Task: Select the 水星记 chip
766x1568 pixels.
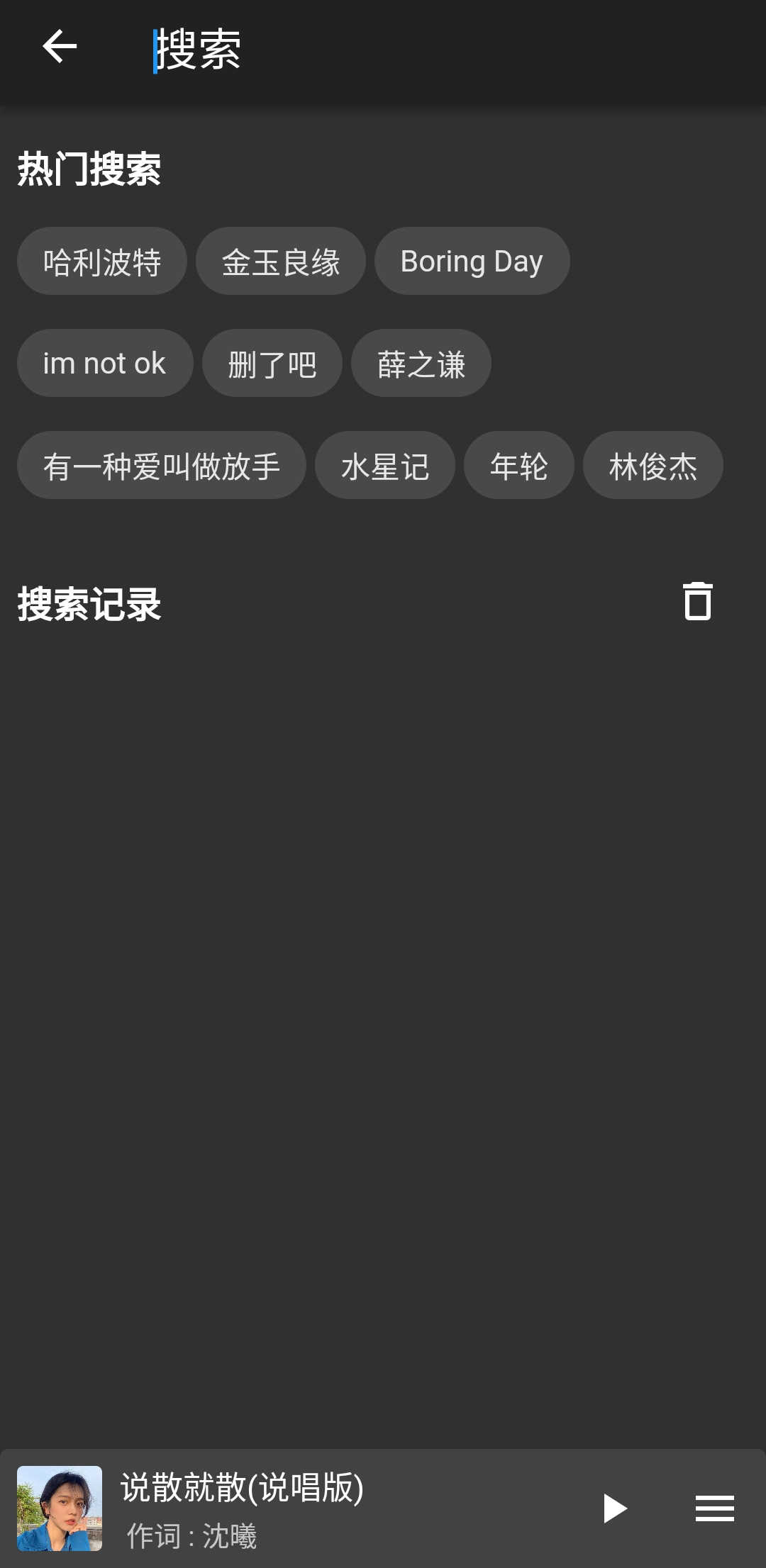Action: [x=384, y=466]
